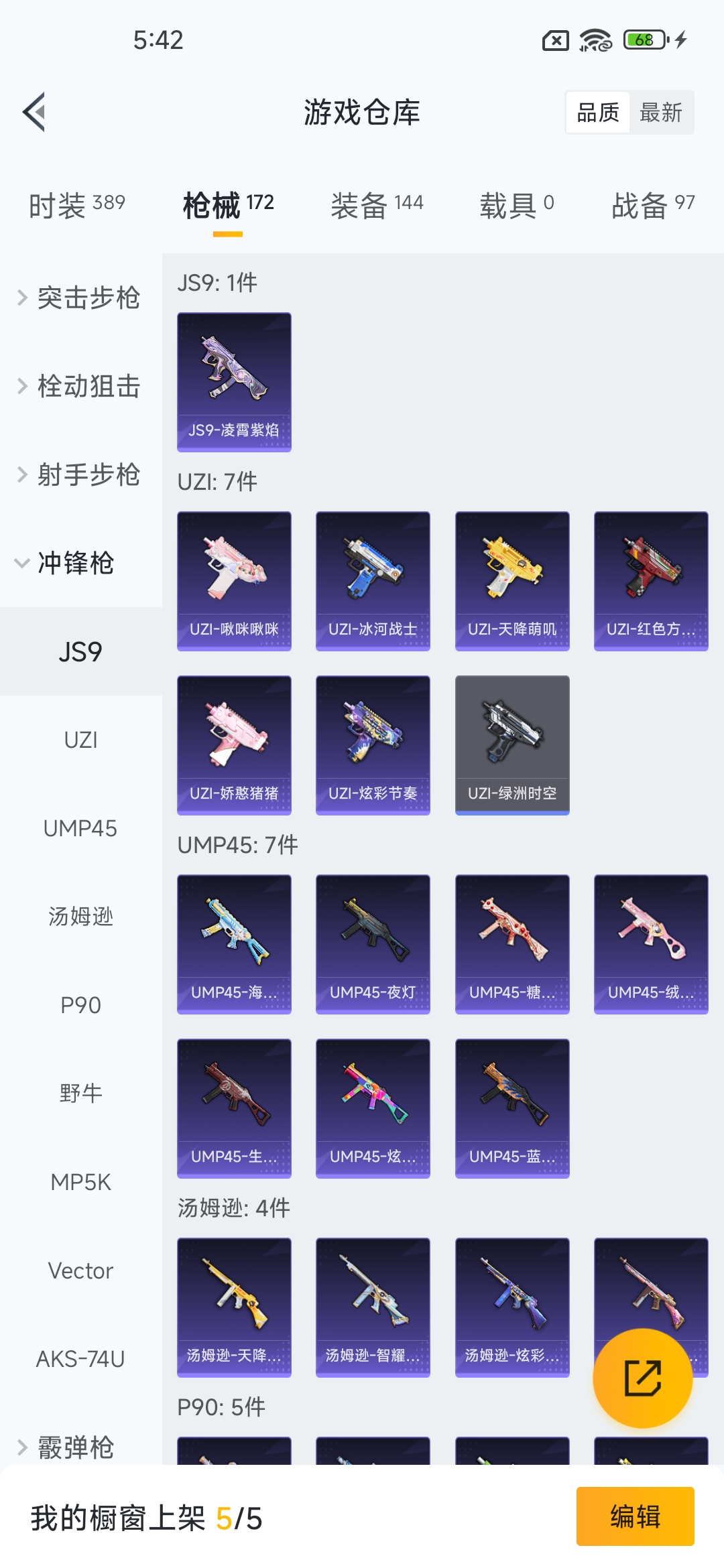Open the UMP45-夜灯 skin

tap(373, 944)
